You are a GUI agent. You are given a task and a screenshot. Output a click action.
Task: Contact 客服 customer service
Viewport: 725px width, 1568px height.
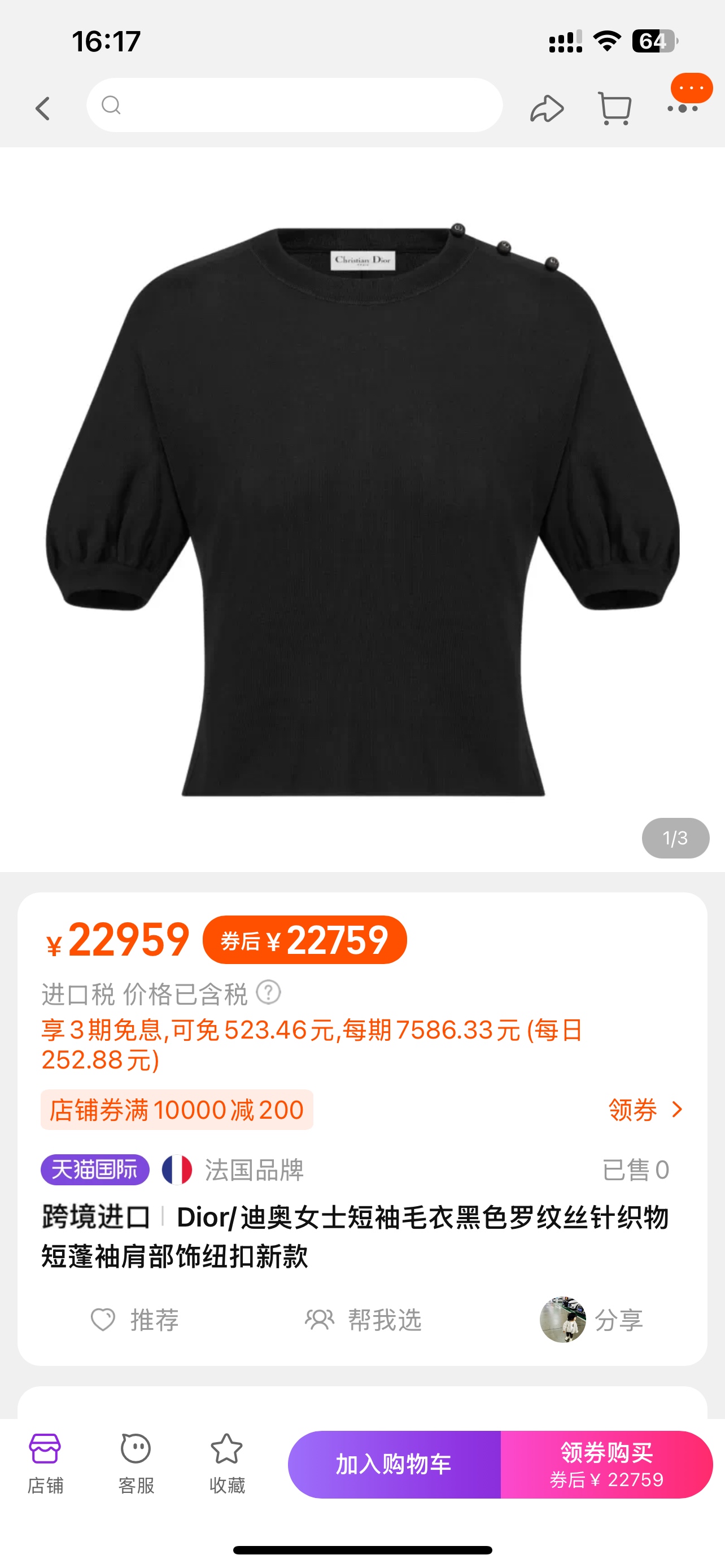136,1462
